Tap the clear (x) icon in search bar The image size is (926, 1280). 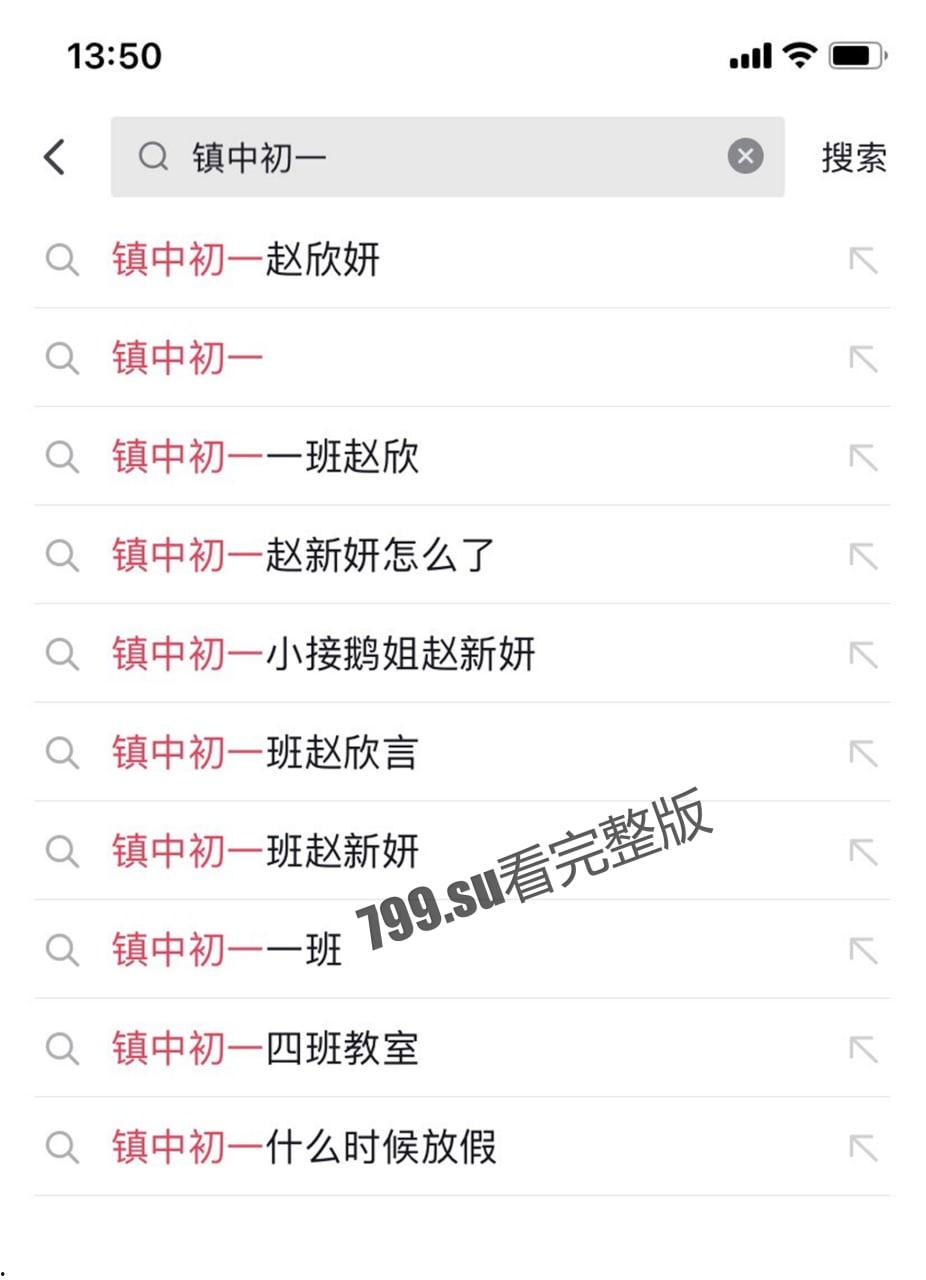745,156
